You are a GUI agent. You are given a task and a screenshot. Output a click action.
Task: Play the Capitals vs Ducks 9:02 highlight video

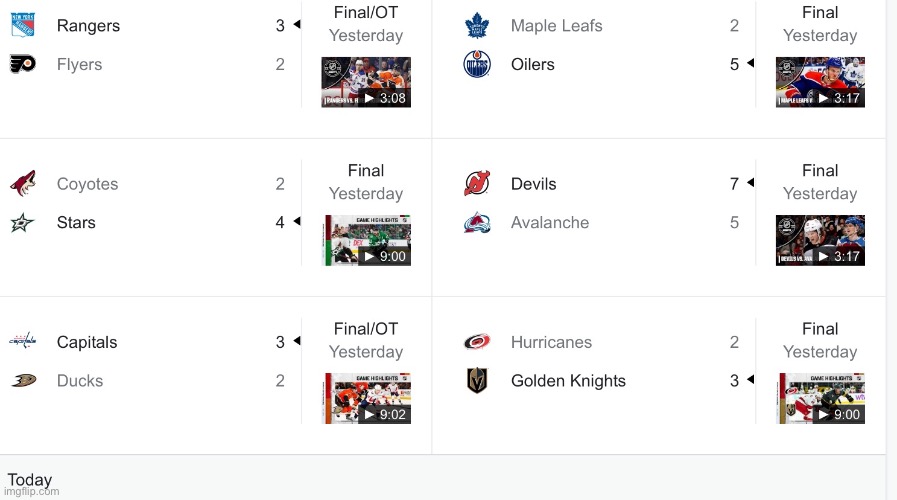[366, 398]
